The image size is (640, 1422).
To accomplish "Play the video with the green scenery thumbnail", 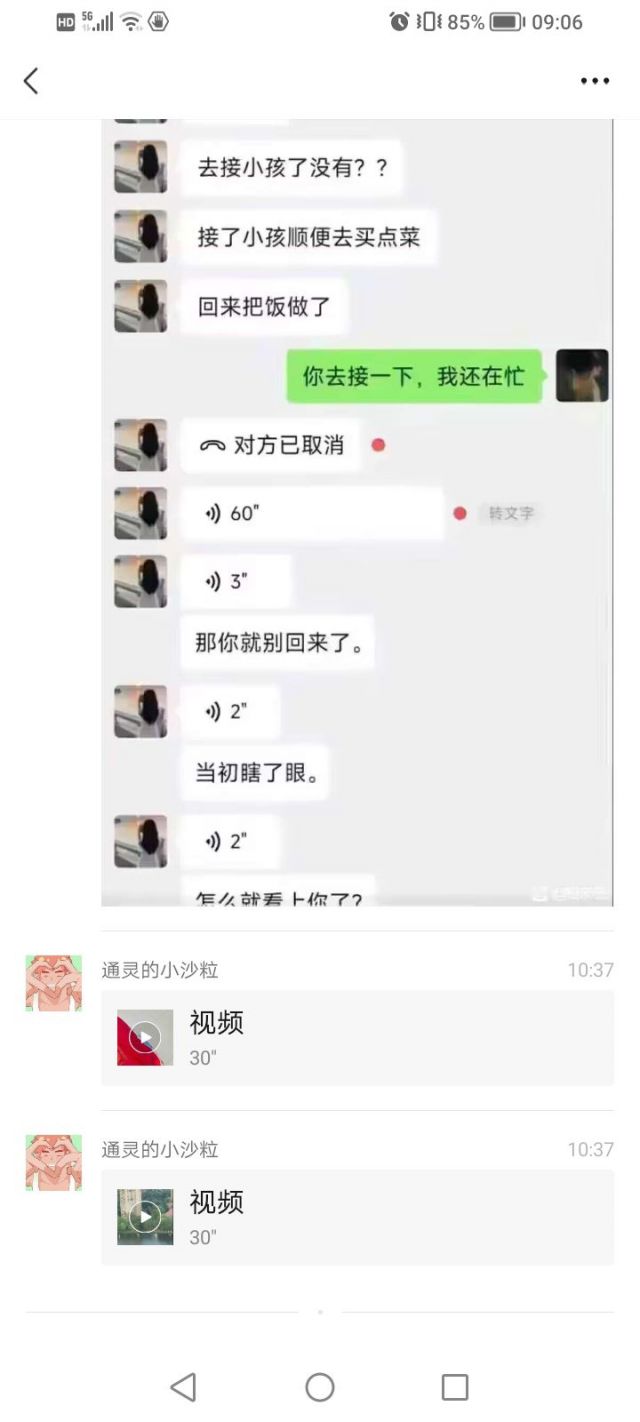I will coord(145,1217).
